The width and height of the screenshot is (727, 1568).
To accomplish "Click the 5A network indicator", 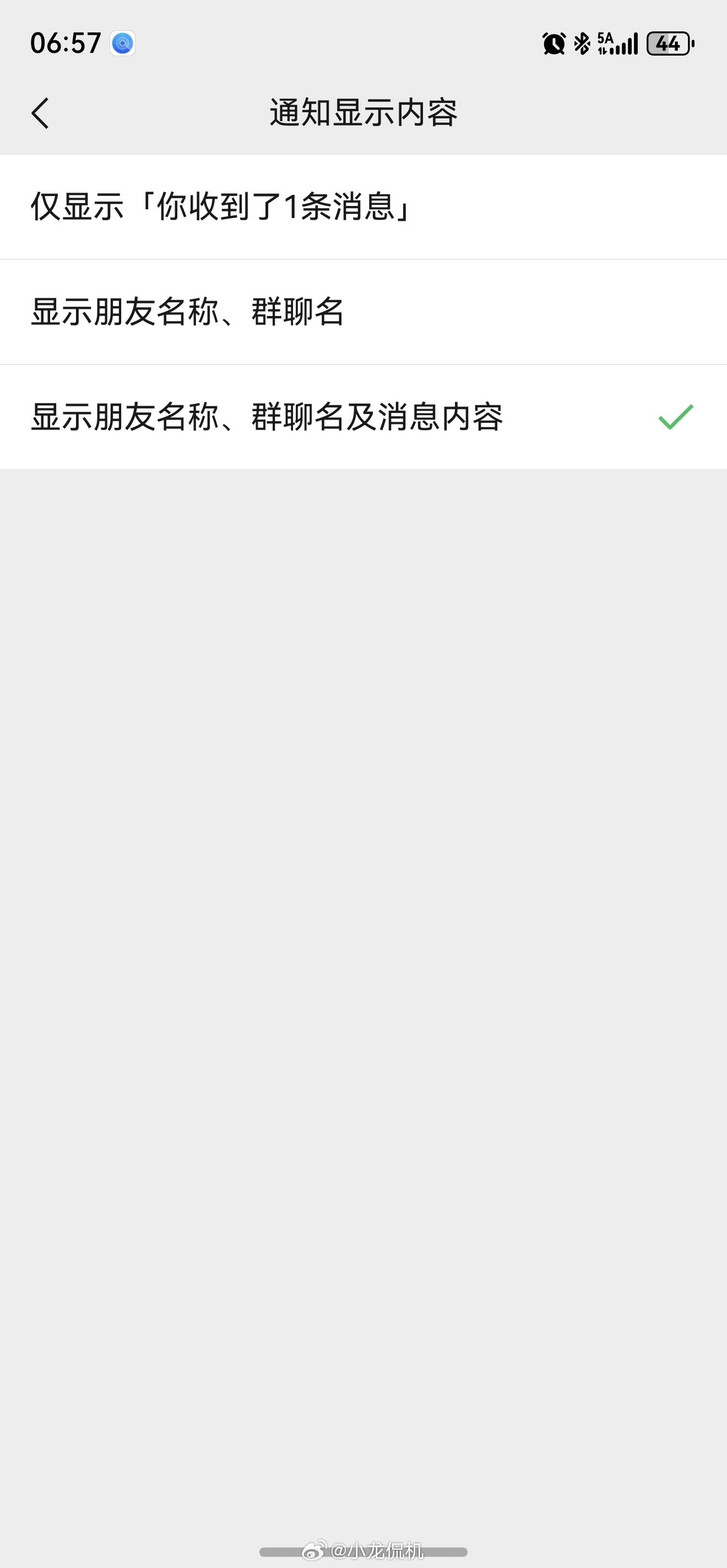I will (x=605, y=38).
